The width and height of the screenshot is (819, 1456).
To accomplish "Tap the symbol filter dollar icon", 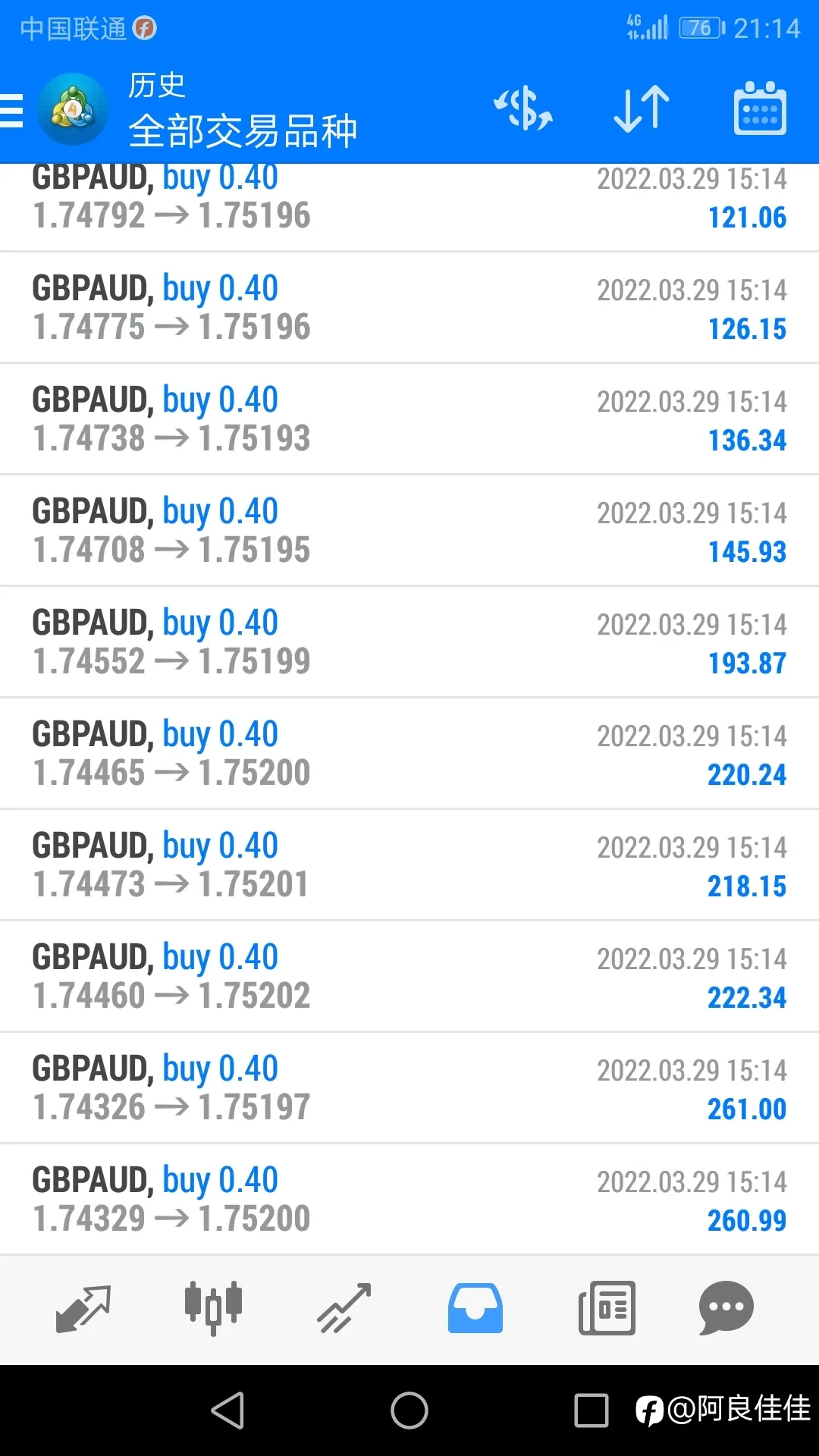I will 523,109.
